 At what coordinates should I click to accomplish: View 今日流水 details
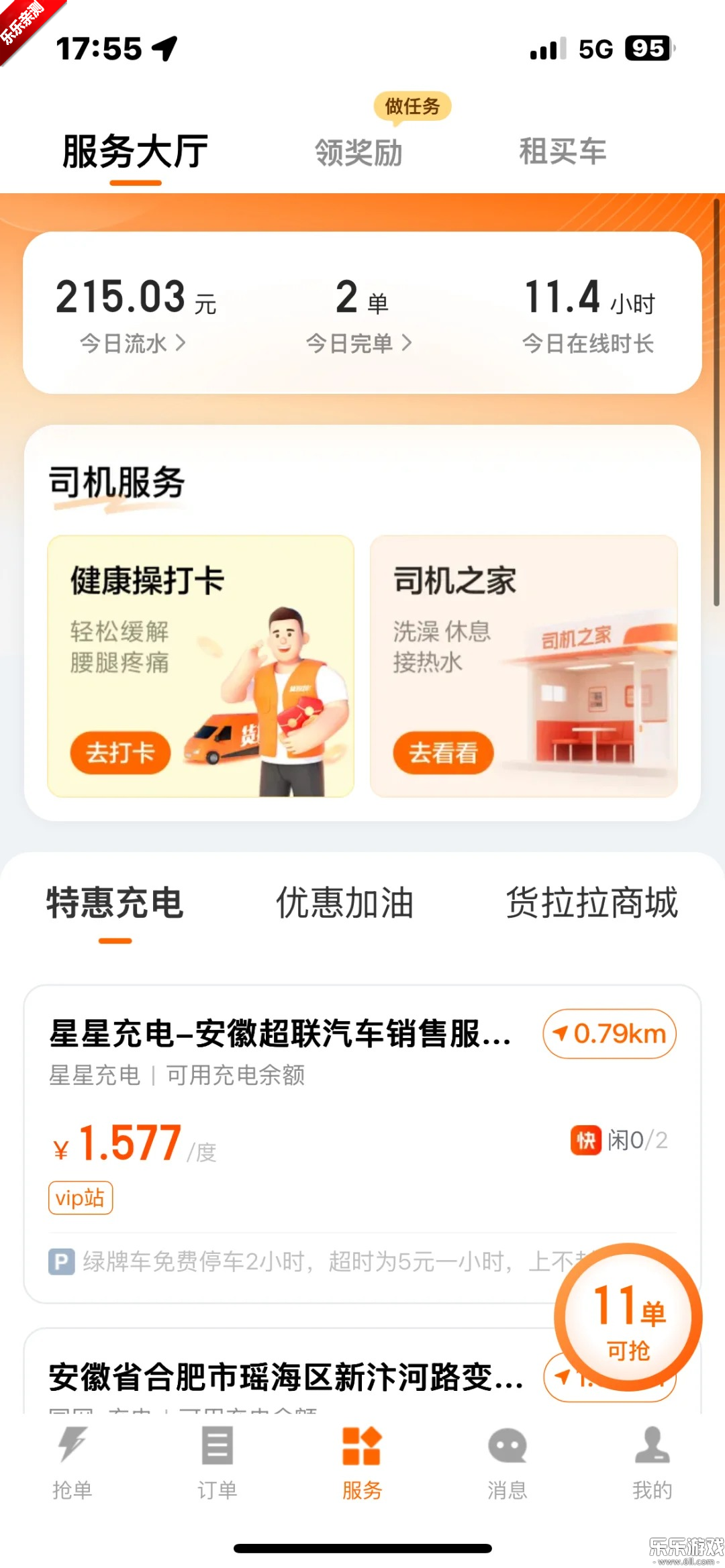pos(133,344)
